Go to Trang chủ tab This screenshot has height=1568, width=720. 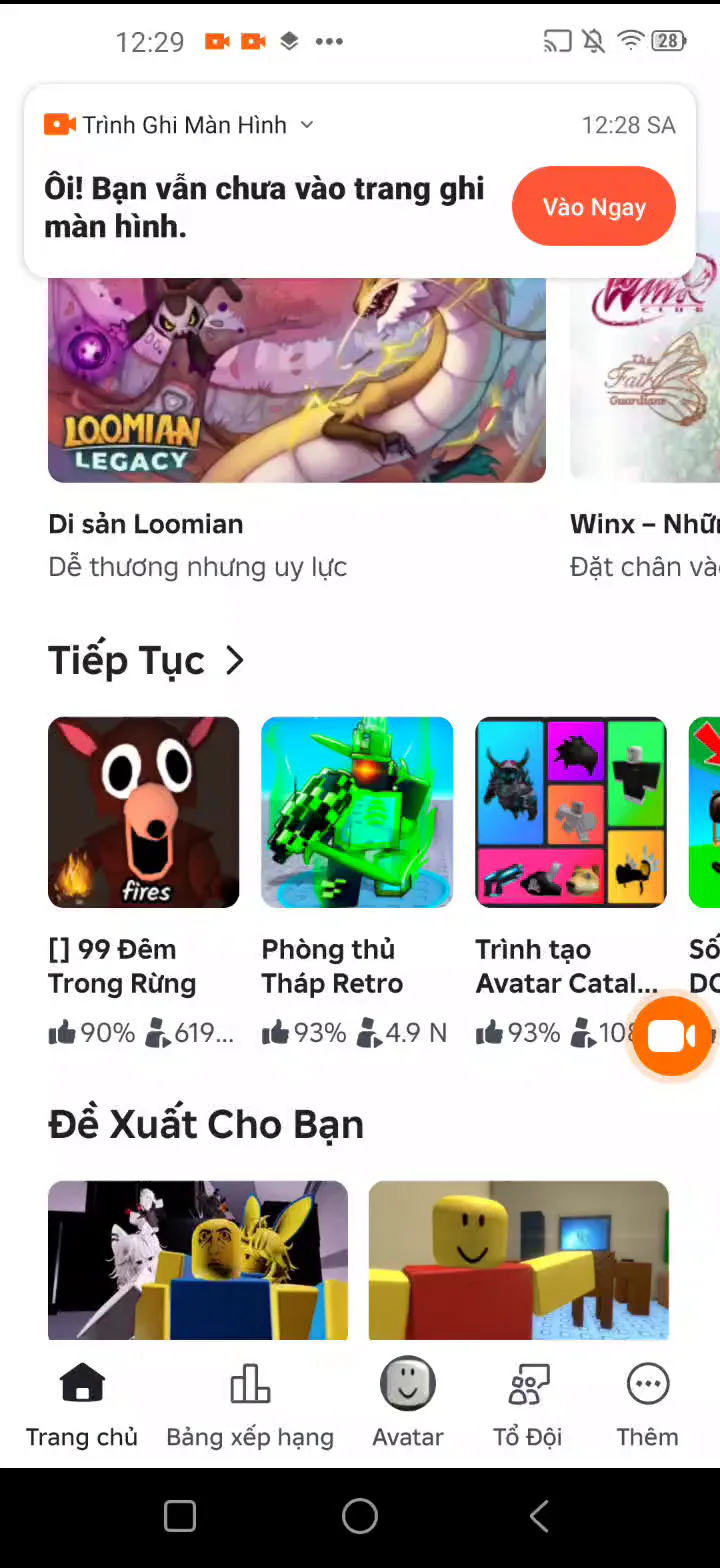(x=82, y=1405)
